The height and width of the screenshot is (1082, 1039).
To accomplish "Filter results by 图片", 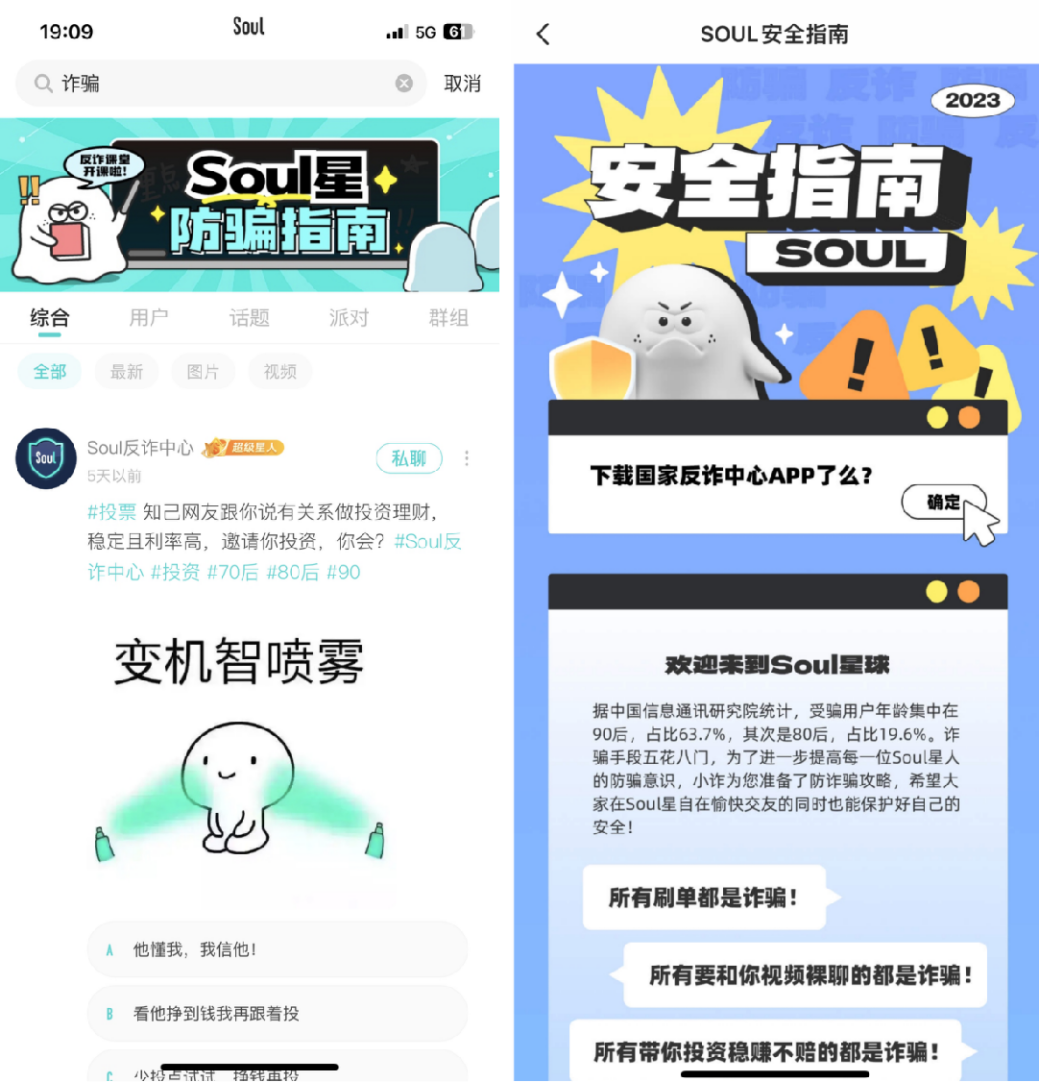I will click(203, 372).
